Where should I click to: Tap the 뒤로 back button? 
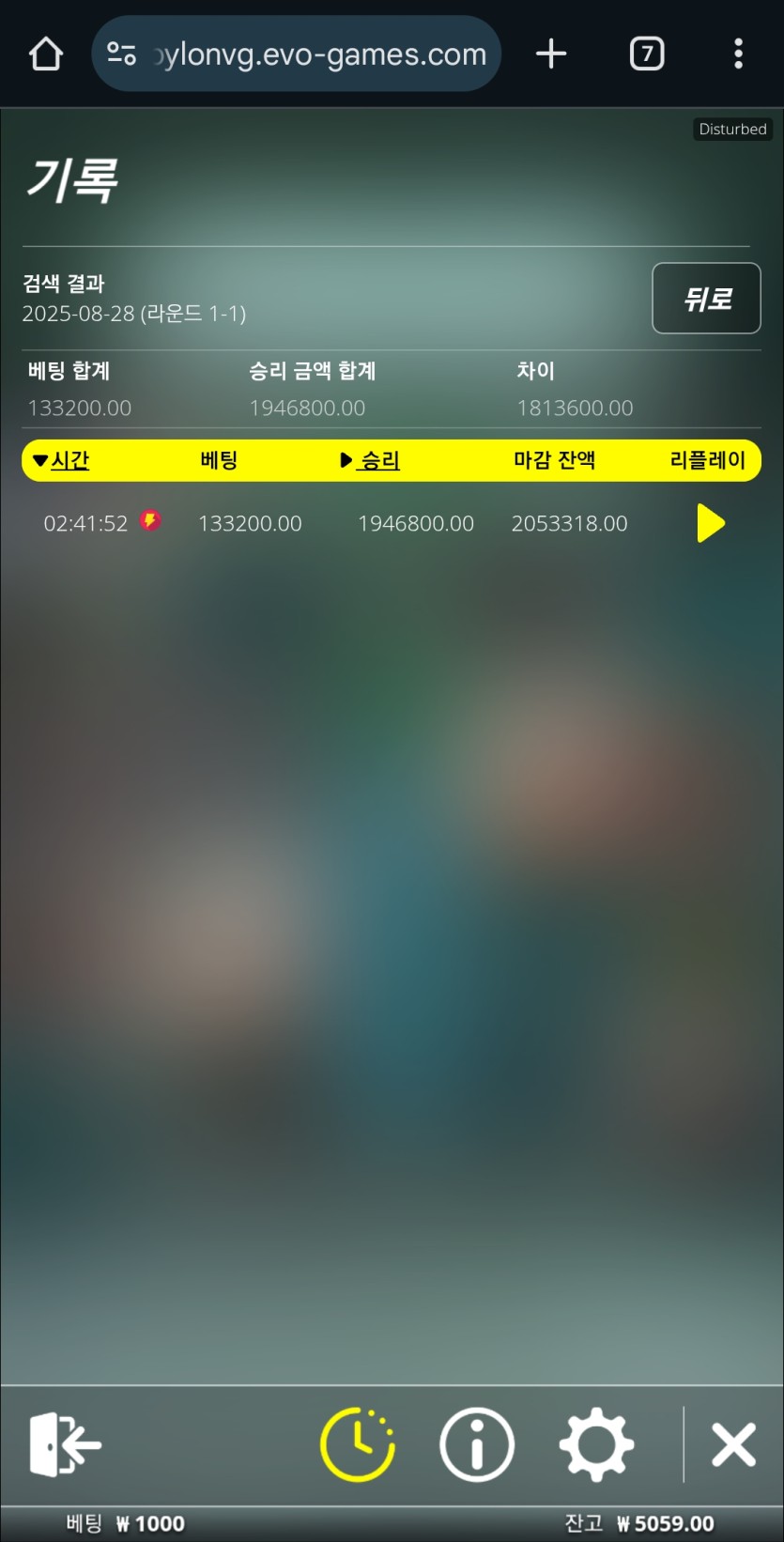(706, 299)
